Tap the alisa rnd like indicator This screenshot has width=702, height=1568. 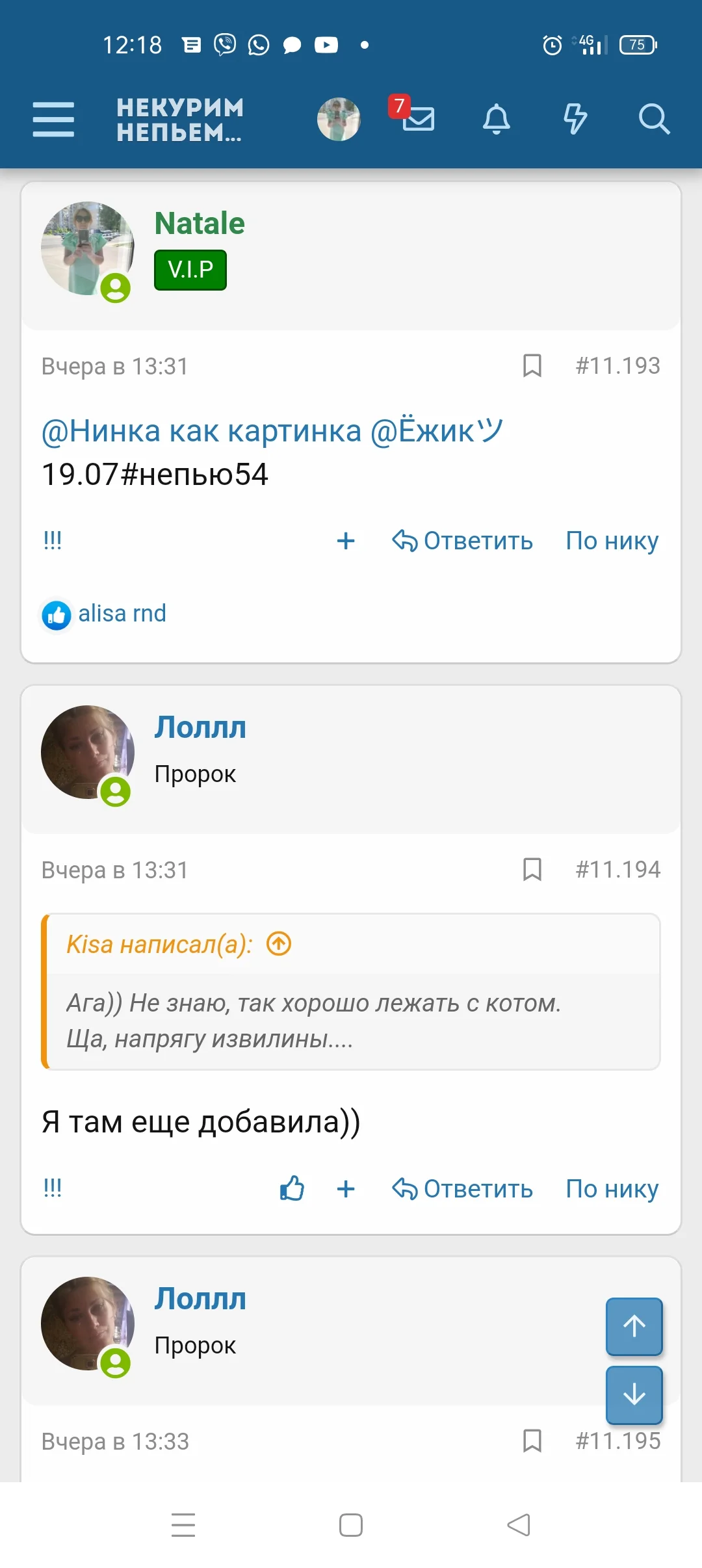point(104,613)
